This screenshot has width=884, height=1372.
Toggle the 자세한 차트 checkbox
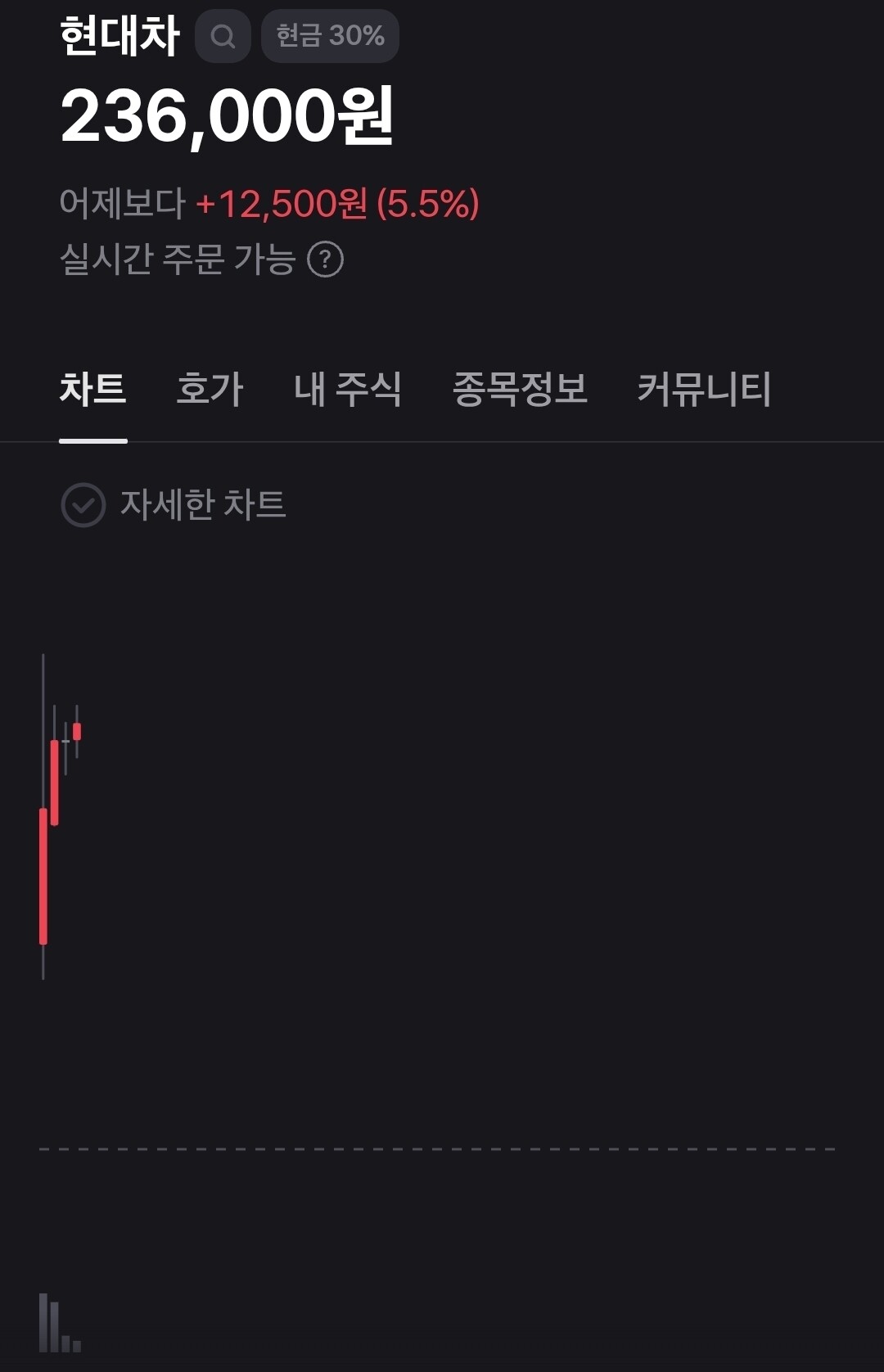point(83,504)
